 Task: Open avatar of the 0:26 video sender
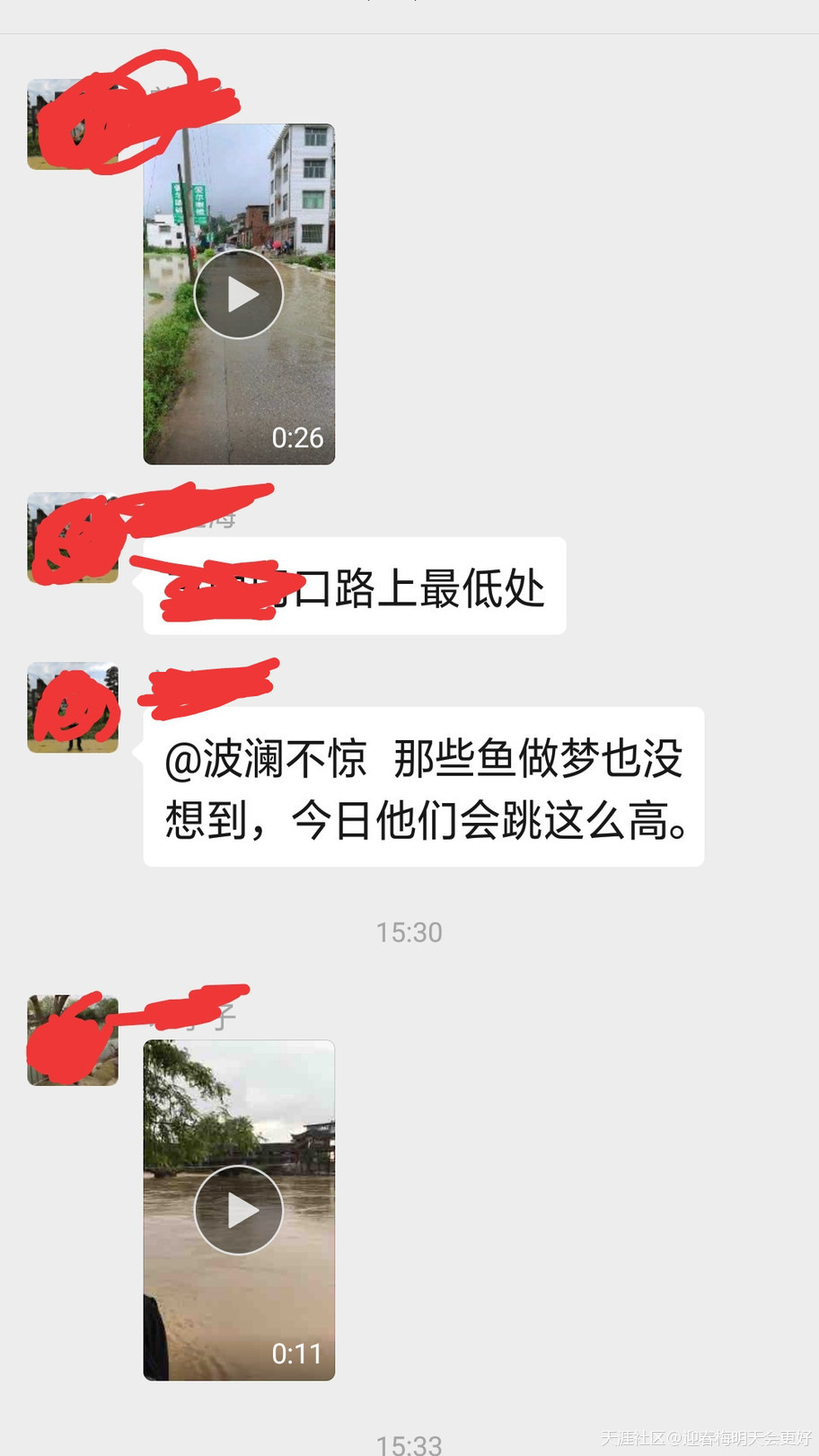(x=72, y=124)
